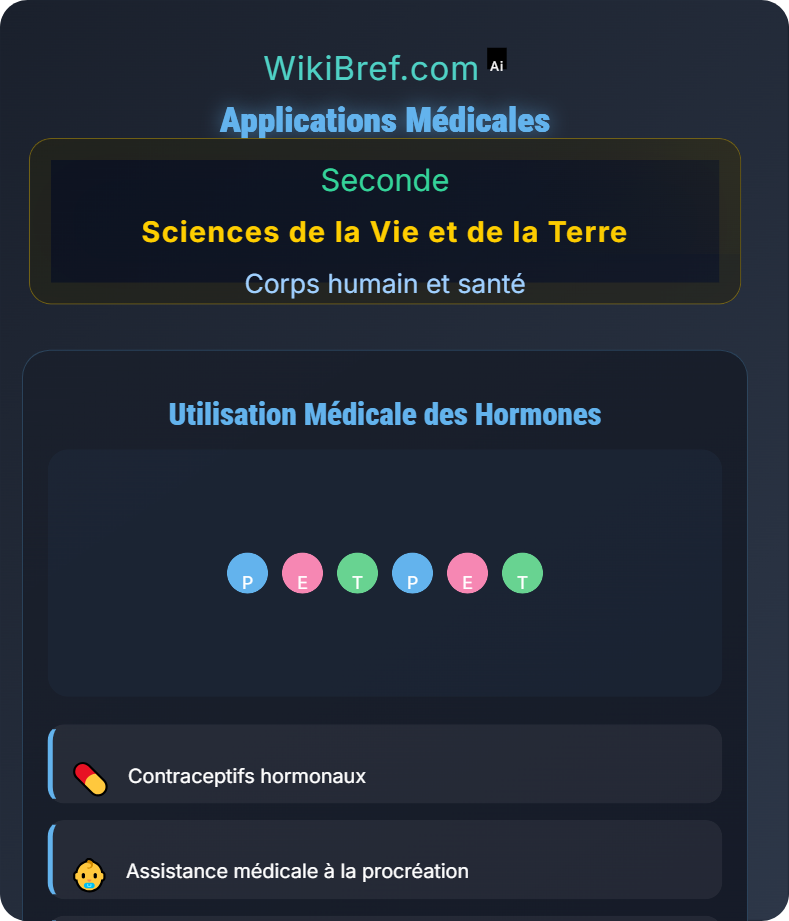
Task: Click Sciences de la Vie et de la Terre
Action: pyautogui.click(x=385, y=232)
